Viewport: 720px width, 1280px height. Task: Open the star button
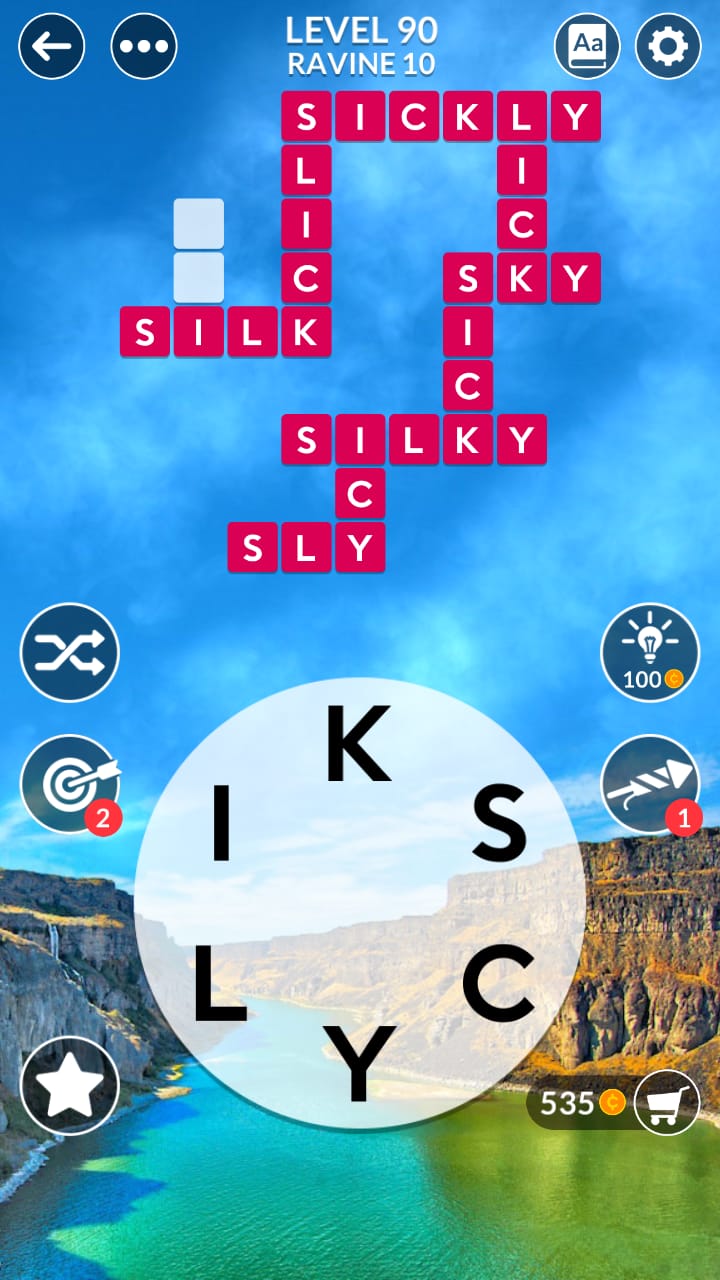click(70, 1085)
